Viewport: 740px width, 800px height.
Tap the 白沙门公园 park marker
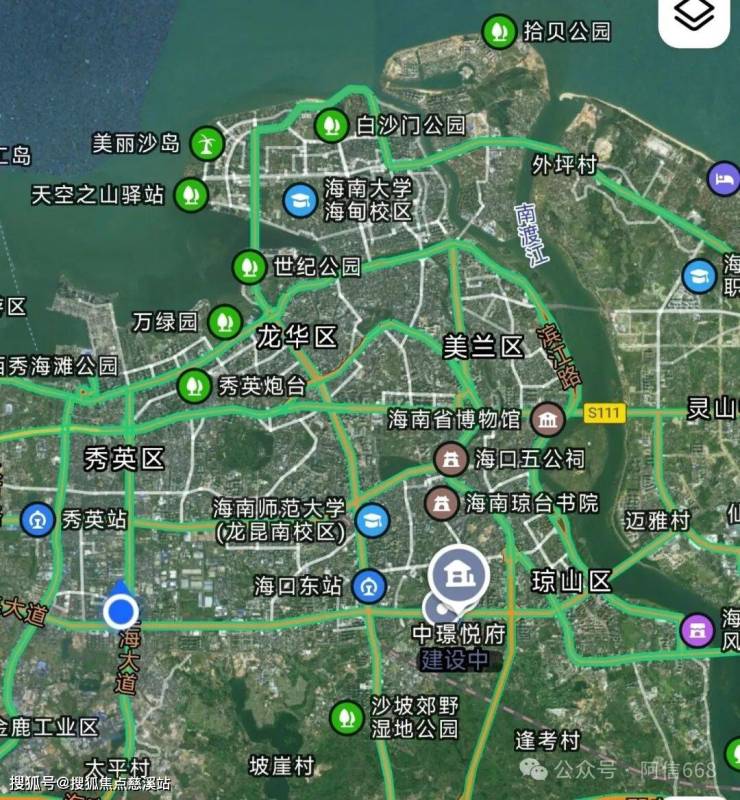pyautogui.click(x=331, y=126)
